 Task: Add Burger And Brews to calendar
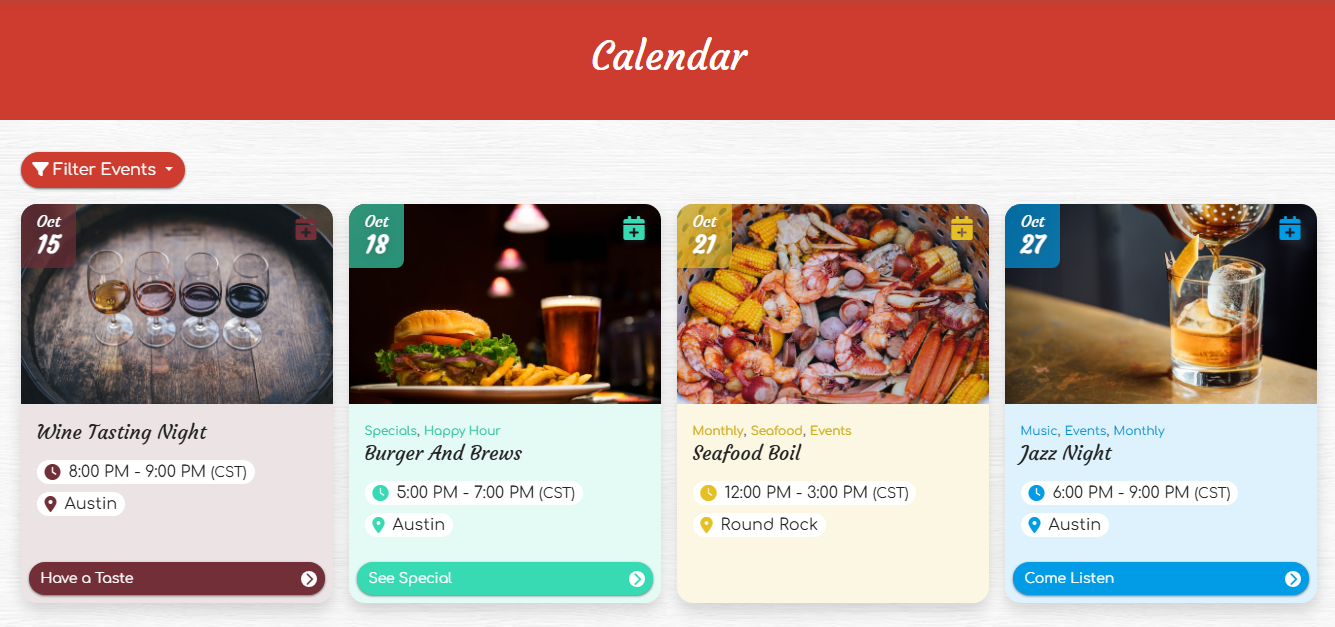point(634,229)
